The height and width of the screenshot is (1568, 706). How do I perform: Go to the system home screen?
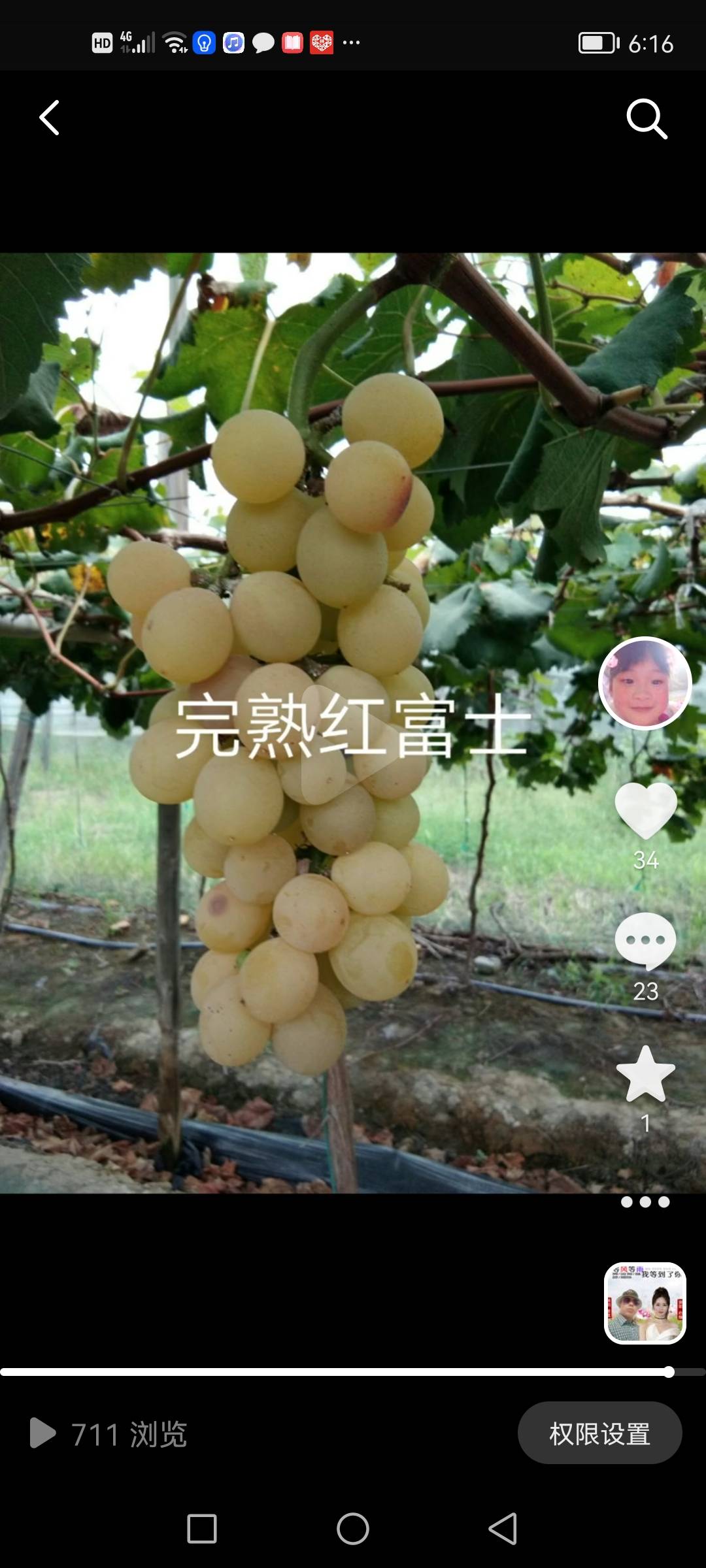353,1529
